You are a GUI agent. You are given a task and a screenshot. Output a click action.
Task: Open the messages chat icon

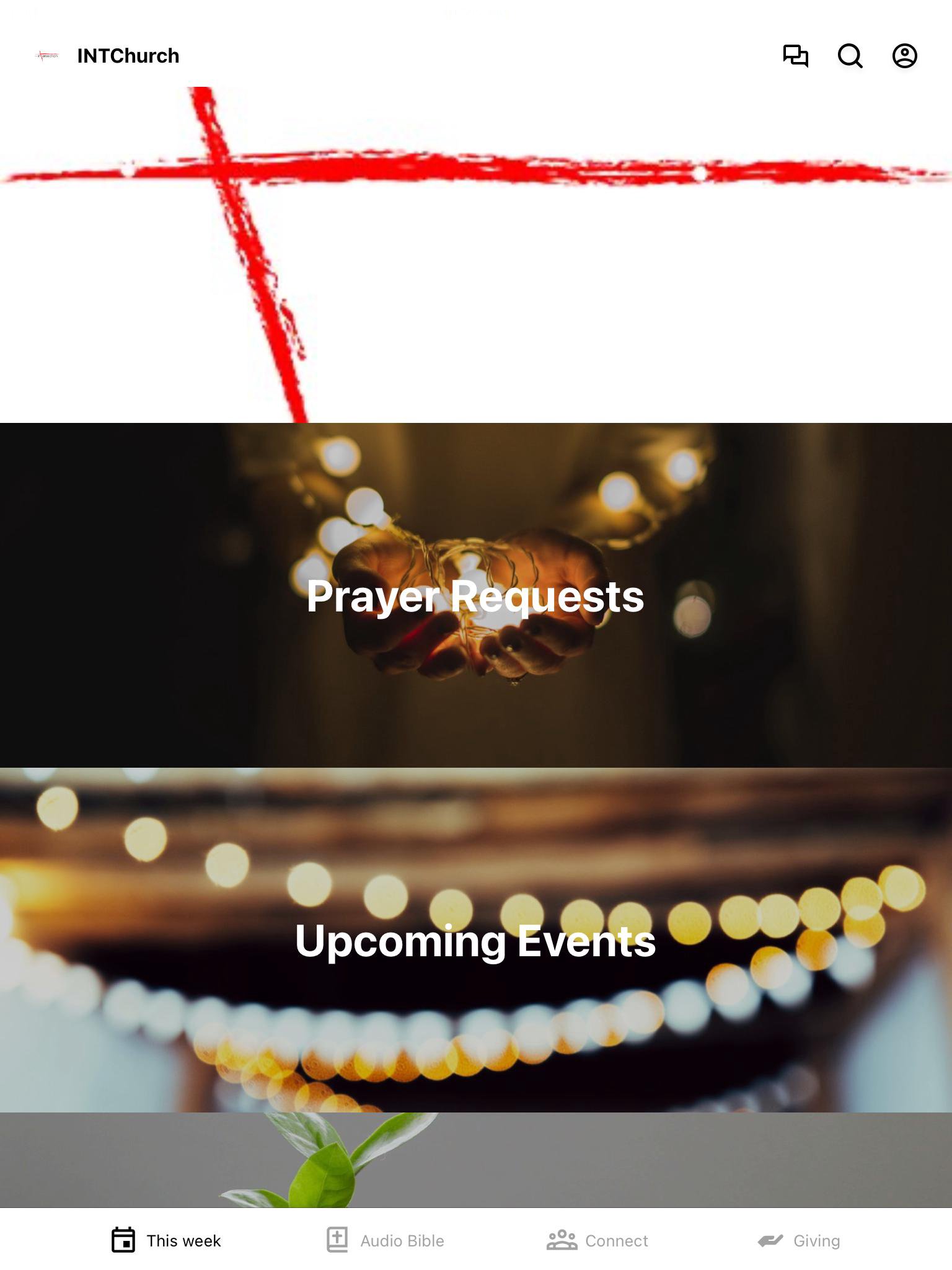click(795, 56)
